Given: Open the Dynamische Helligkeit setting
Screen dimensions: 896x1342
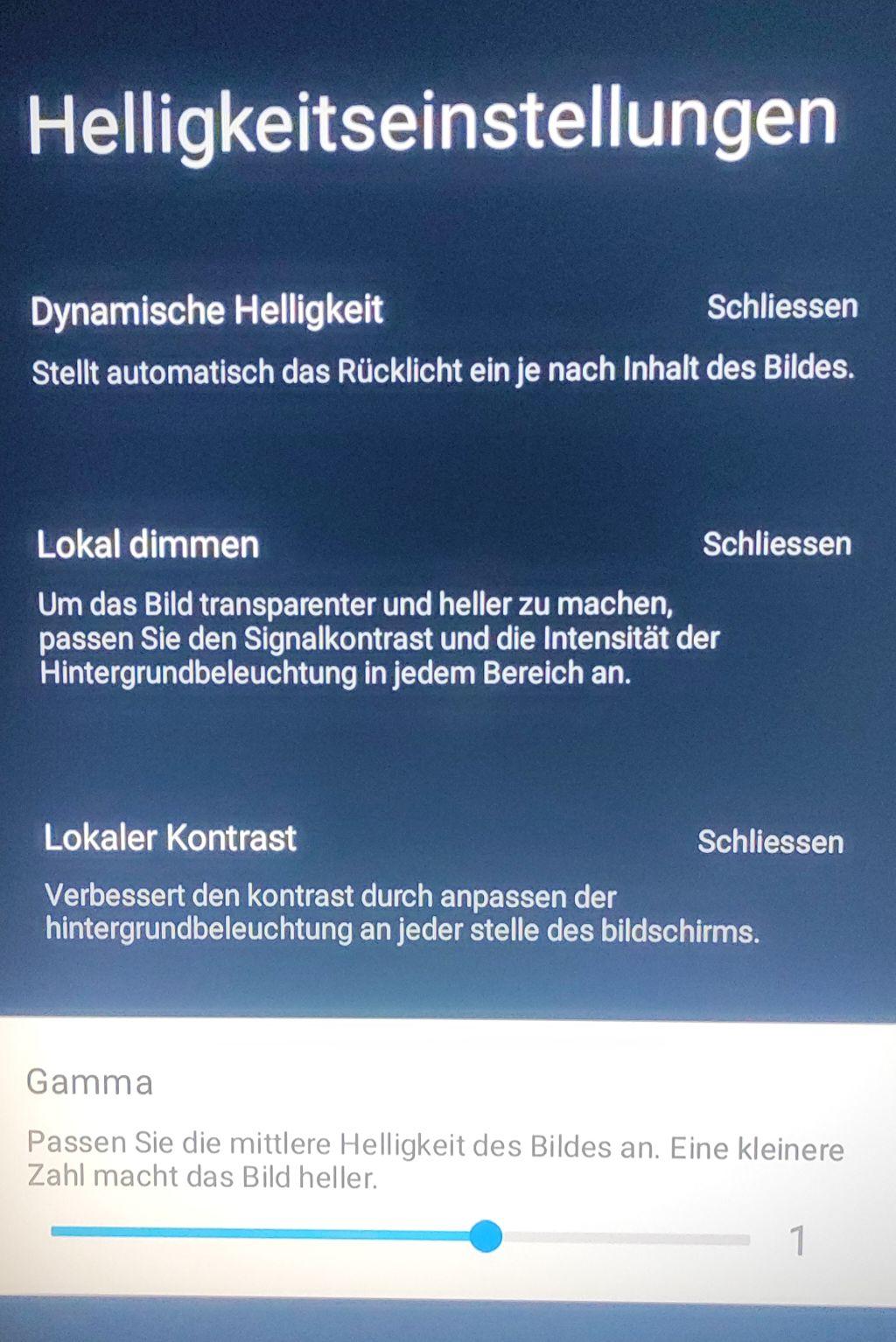Looking at the screenshot, I should tap(206, 311).
